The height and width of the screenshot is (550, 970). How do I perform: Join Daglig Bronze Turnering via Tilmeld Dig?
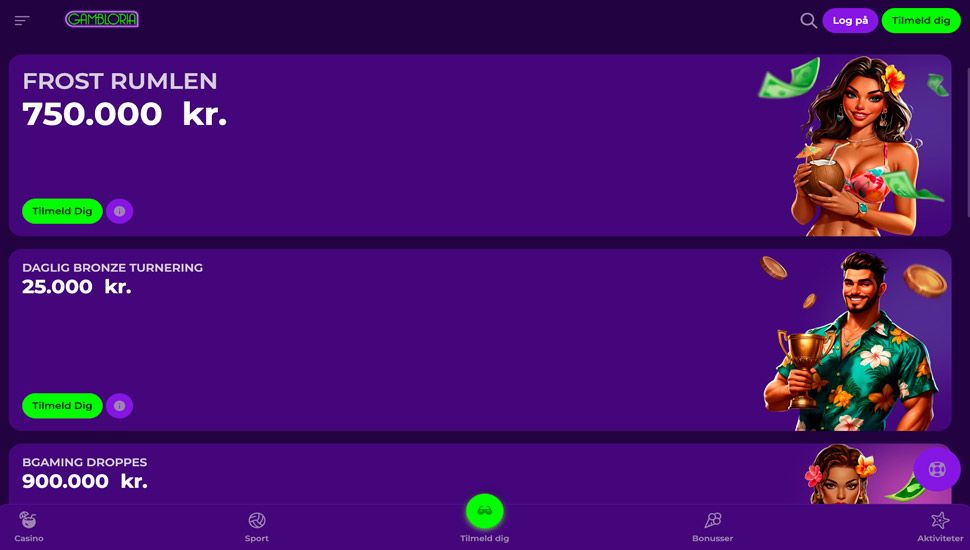[62, 405]
